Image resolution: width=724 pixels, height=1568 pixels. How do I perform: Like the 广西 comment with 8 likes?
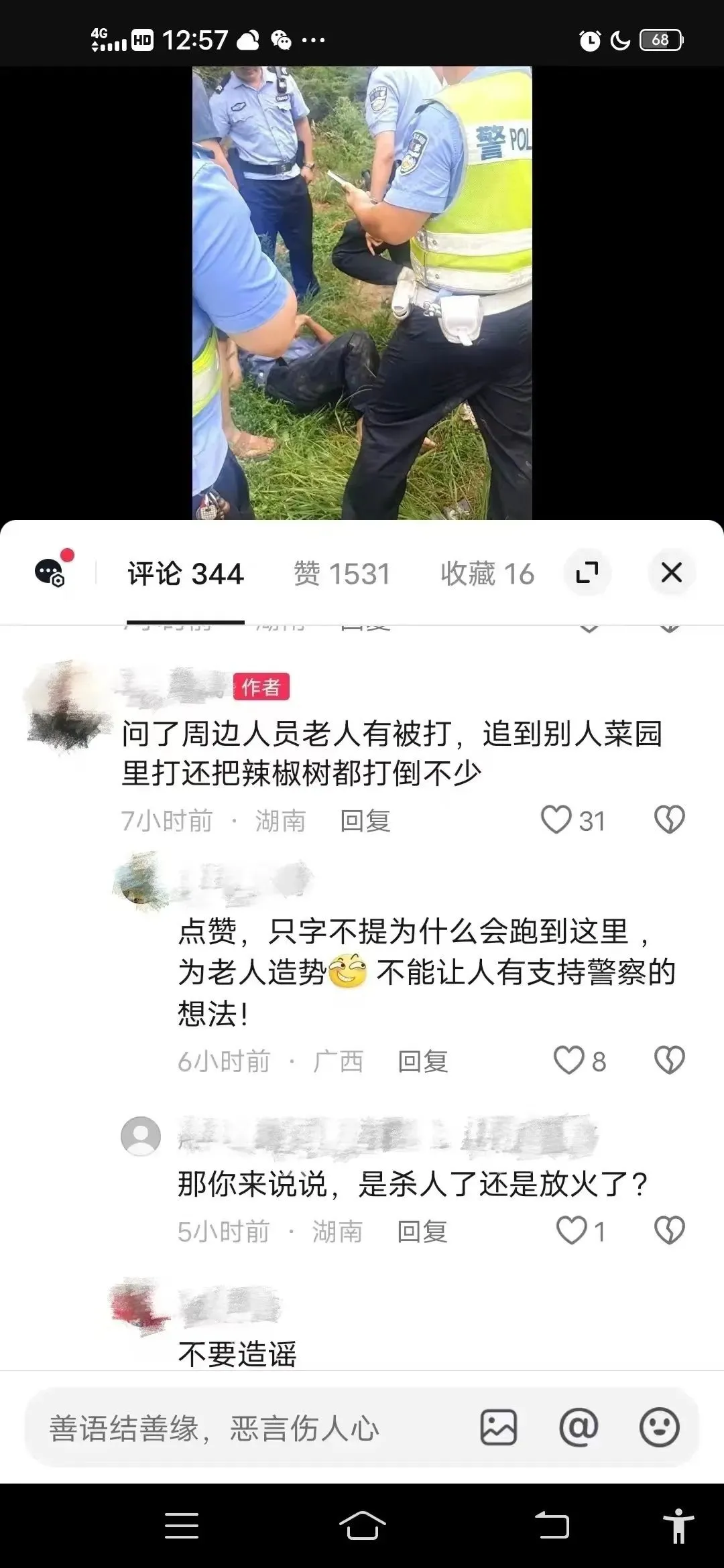[x=569, y=1061]
